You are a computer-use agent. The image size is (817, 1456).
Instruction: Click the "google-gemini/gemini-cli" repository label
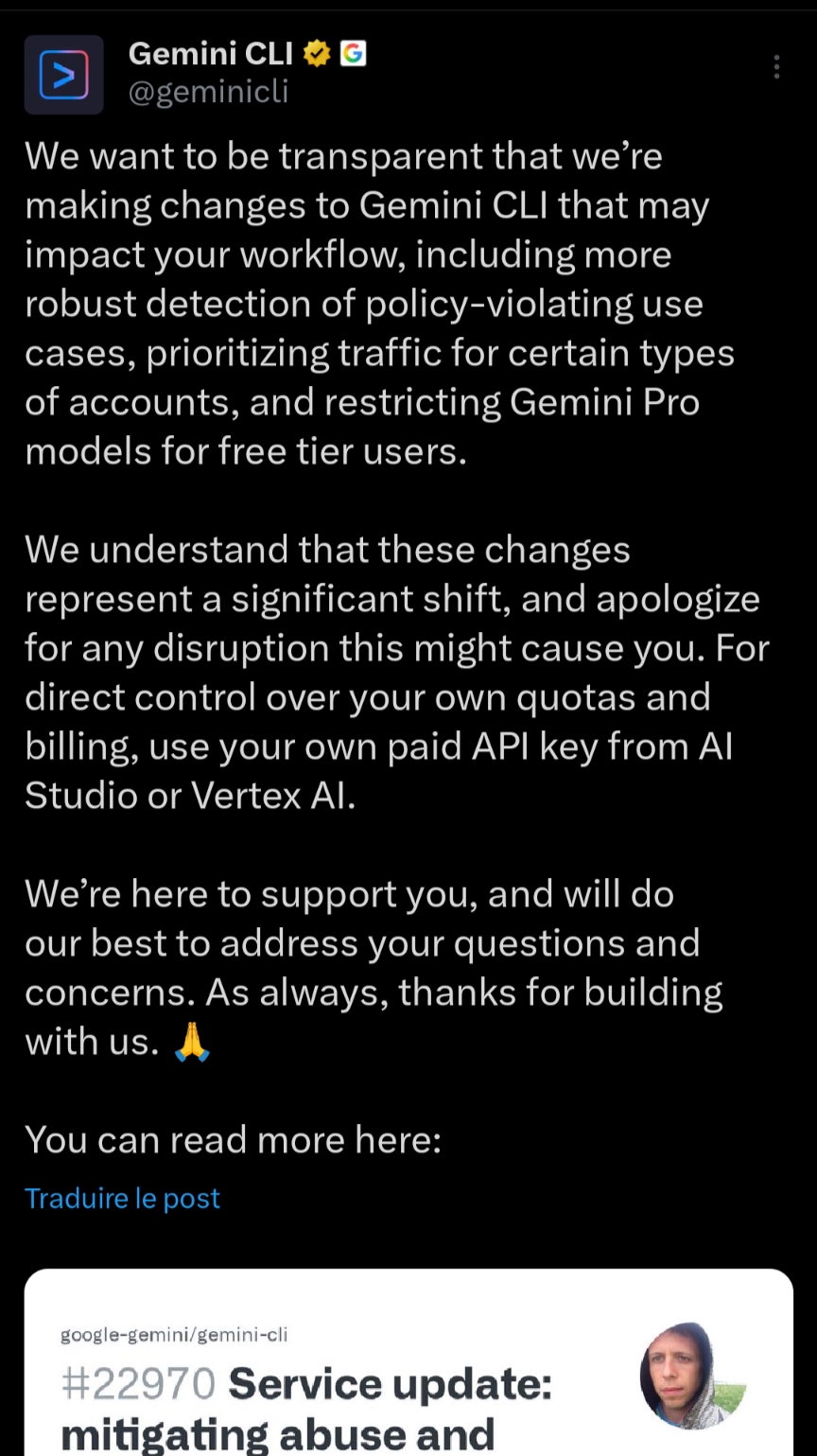pos(171,1334)
